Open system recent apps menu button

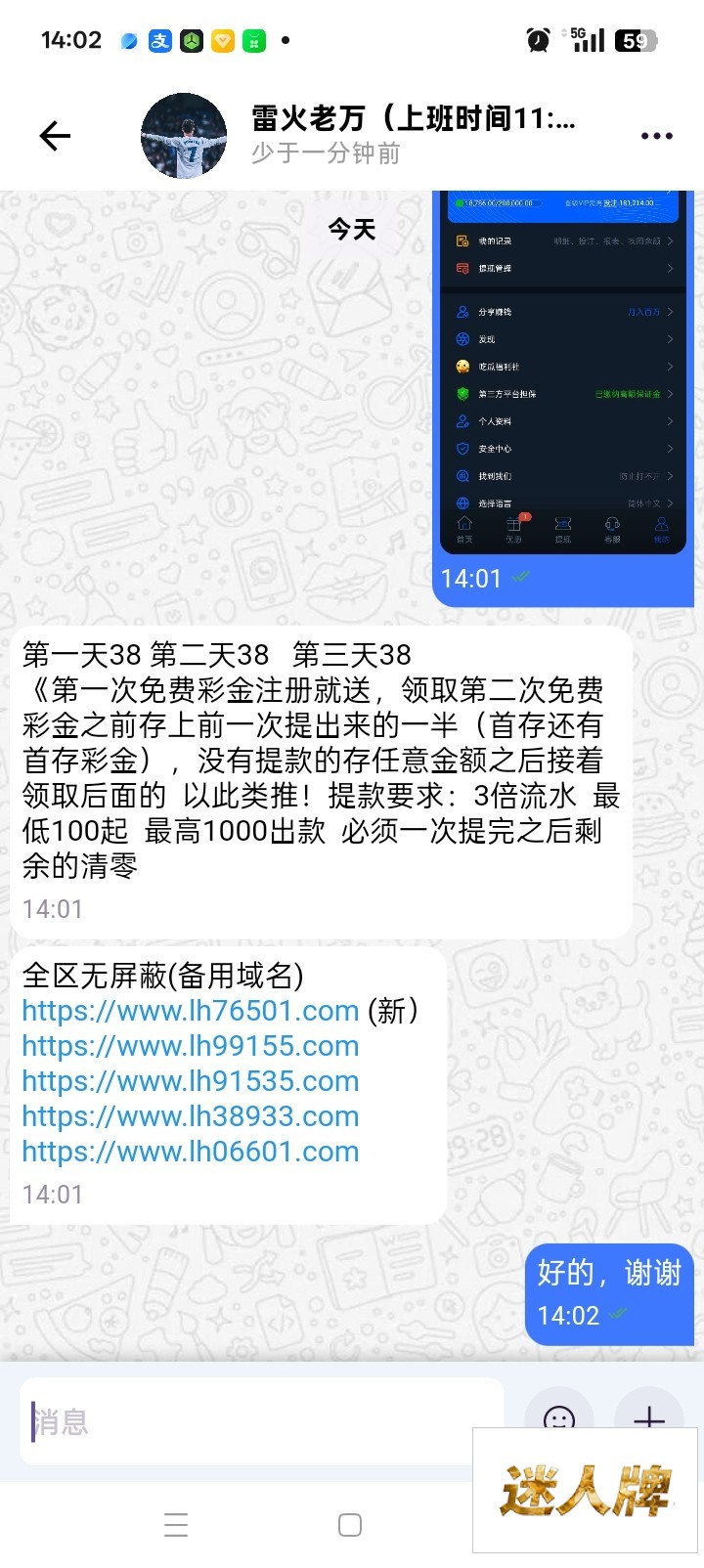coord(176,1525)
